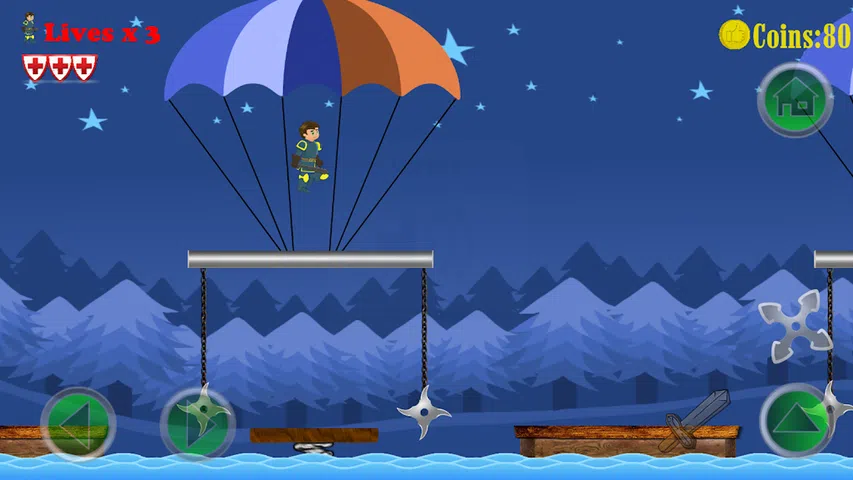Throw a shuriken with the attack button
The image size is (853, 480).
pyautogui.click(x=795, y=325)
